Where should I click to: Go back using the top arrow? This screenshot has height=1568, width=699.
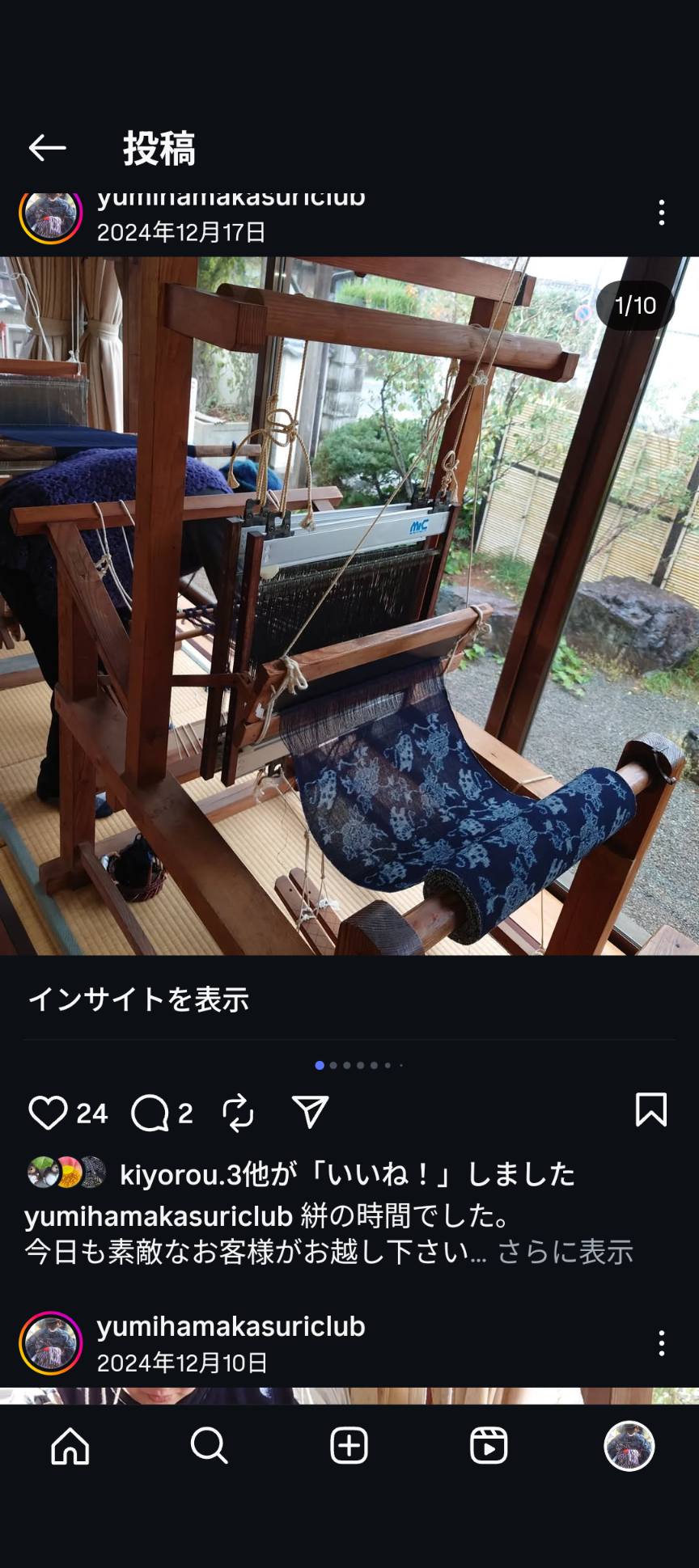point(47,148)
